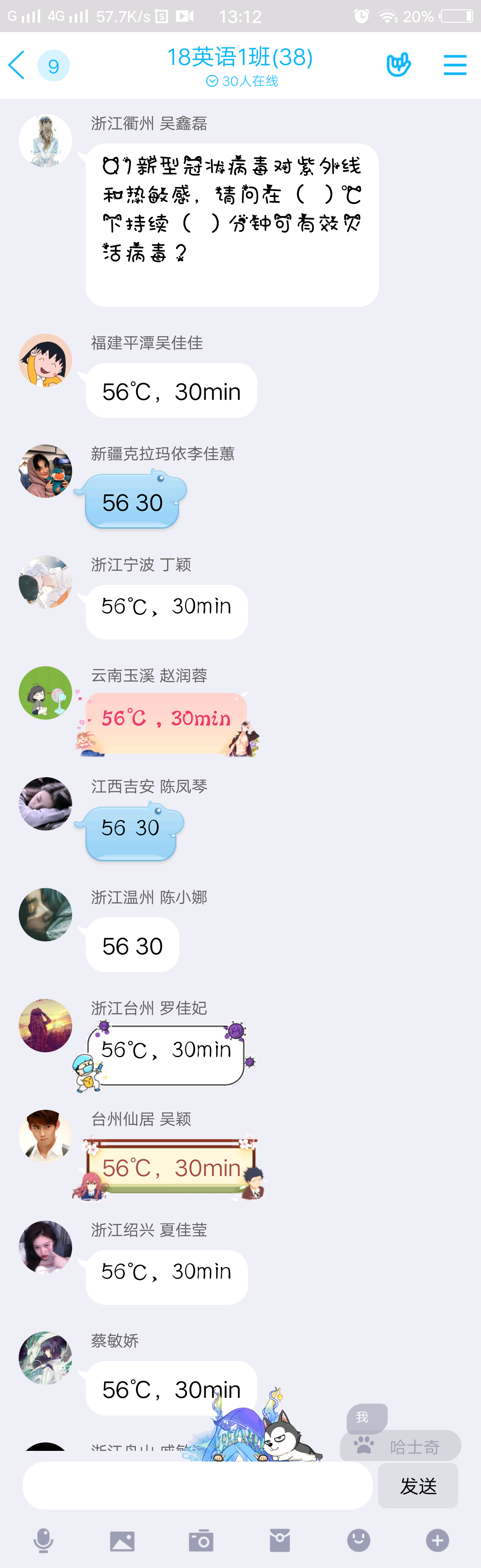Open the red packet icon
Image resolution: width=481 pixels, height=1568 pixels.
pyautogui.click(x=279, y=1540)
